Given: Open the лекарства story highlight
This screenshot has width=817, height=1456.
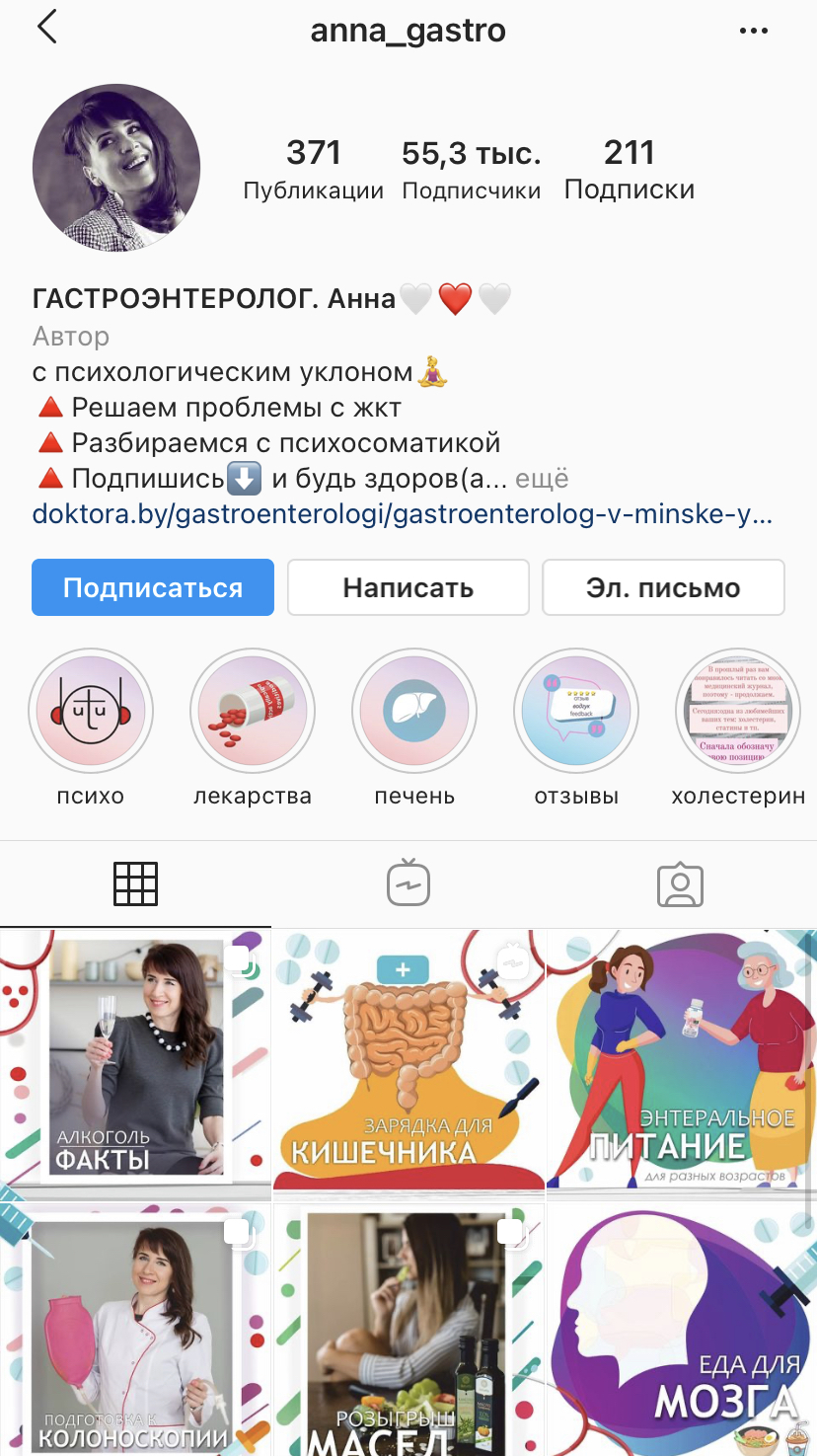Looking at the screenshot, I should (253, 711).
